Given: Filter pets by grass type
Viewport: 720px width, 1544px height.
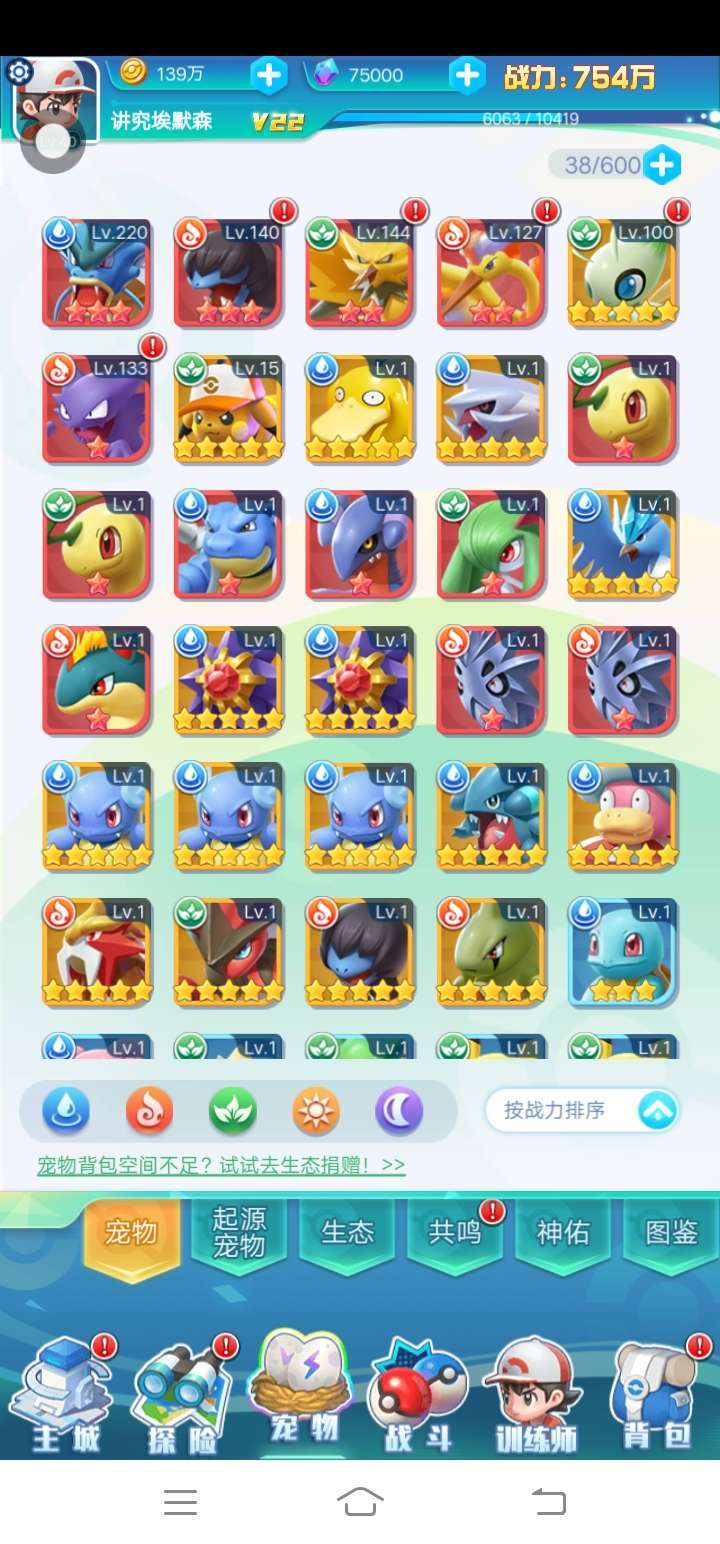Looking at the screenshot, I should [x=233, y=1111].
